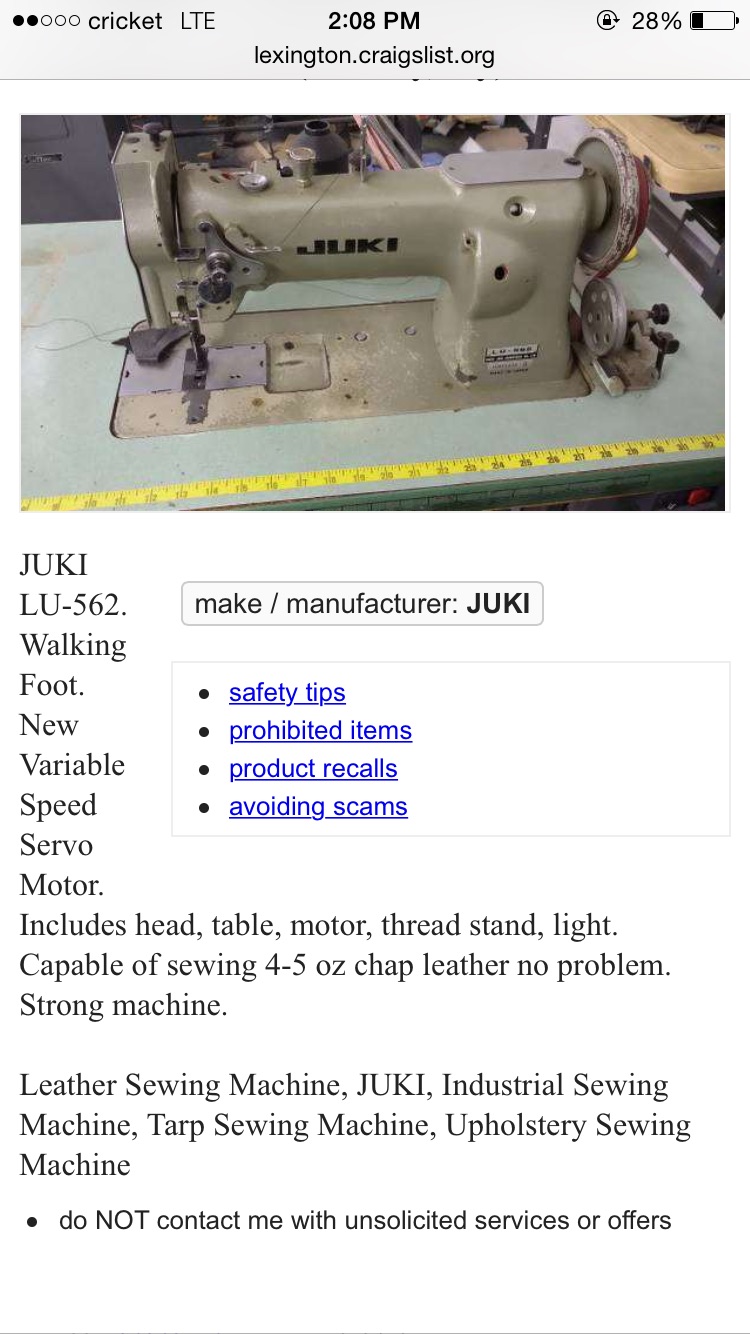Follow the product recalls link
This screenshot has width=750, height=1334.
click(x=313, y=768)
